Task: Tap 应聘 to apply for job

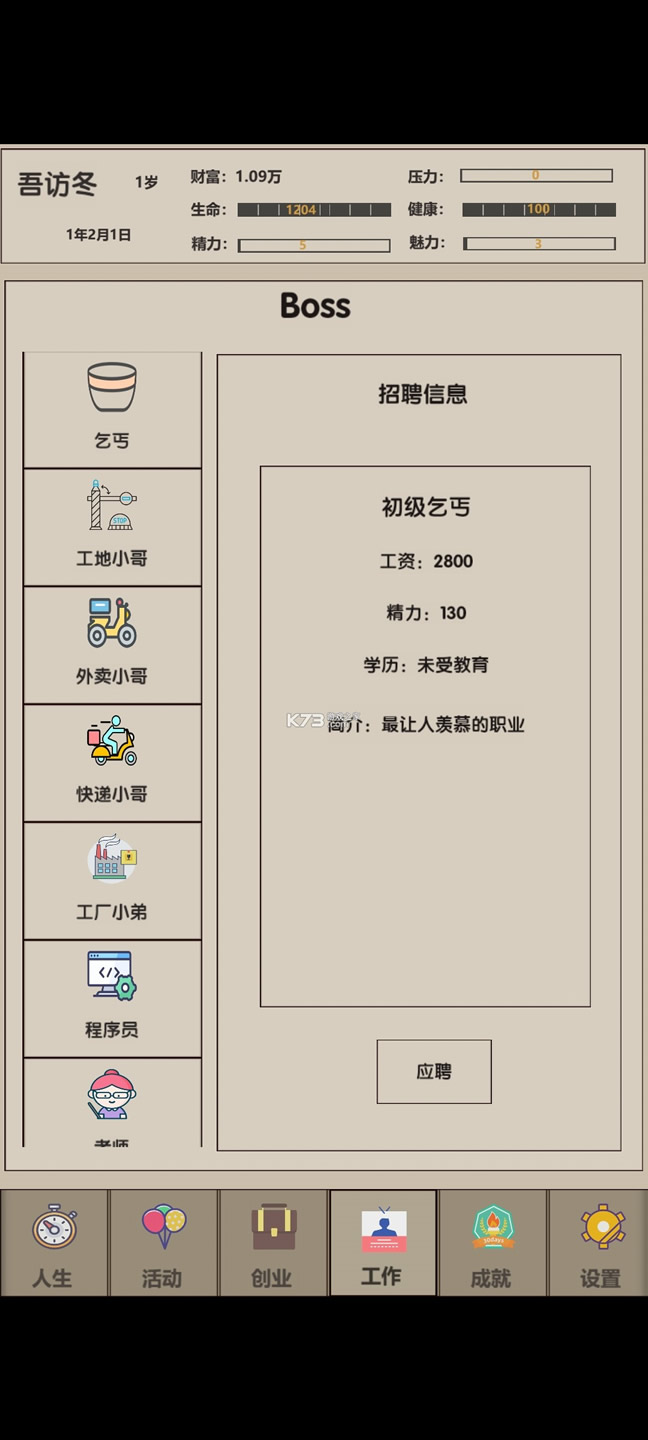Action: (x=434, y=1072)
